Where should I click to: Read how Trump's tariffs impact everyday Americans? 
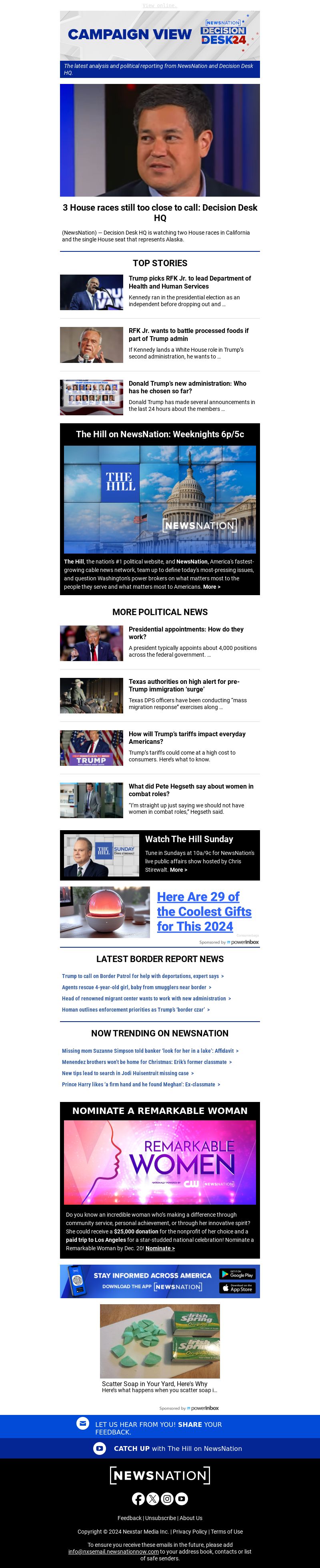[186, 738]
